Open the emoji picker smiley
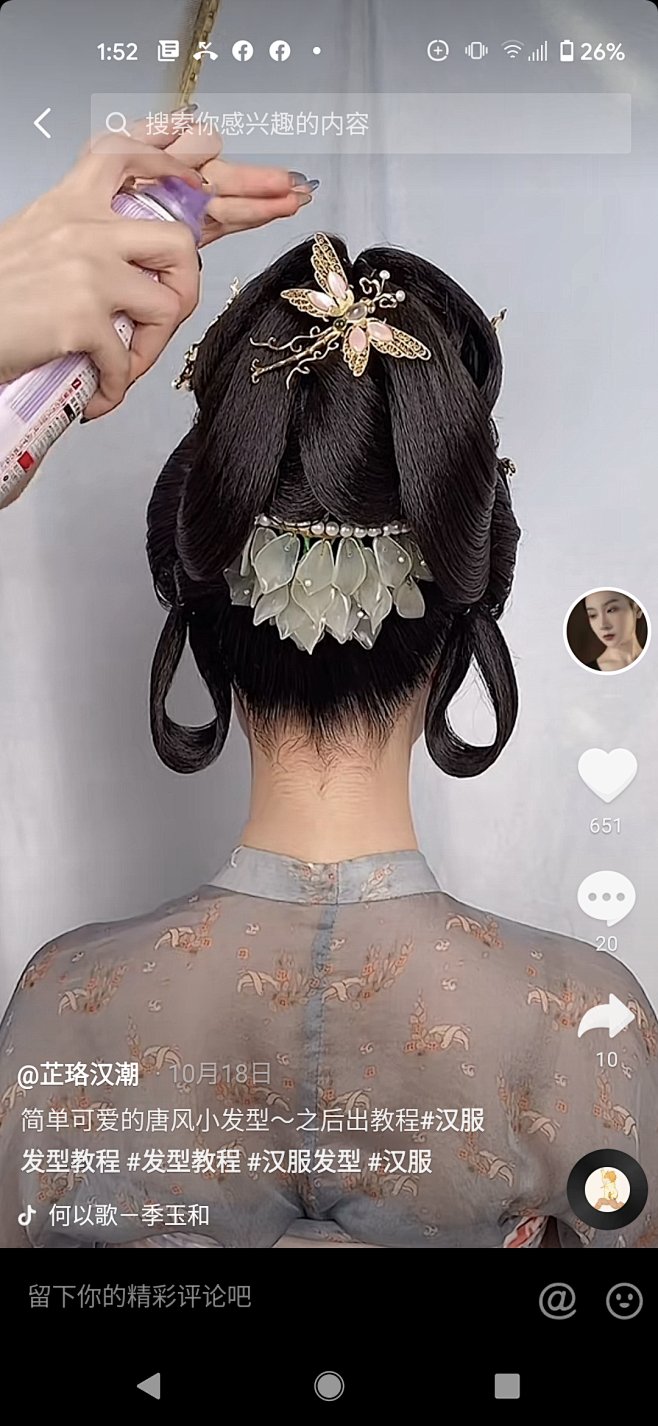This screenshot has height=1426, width=658. [624, 1300]
